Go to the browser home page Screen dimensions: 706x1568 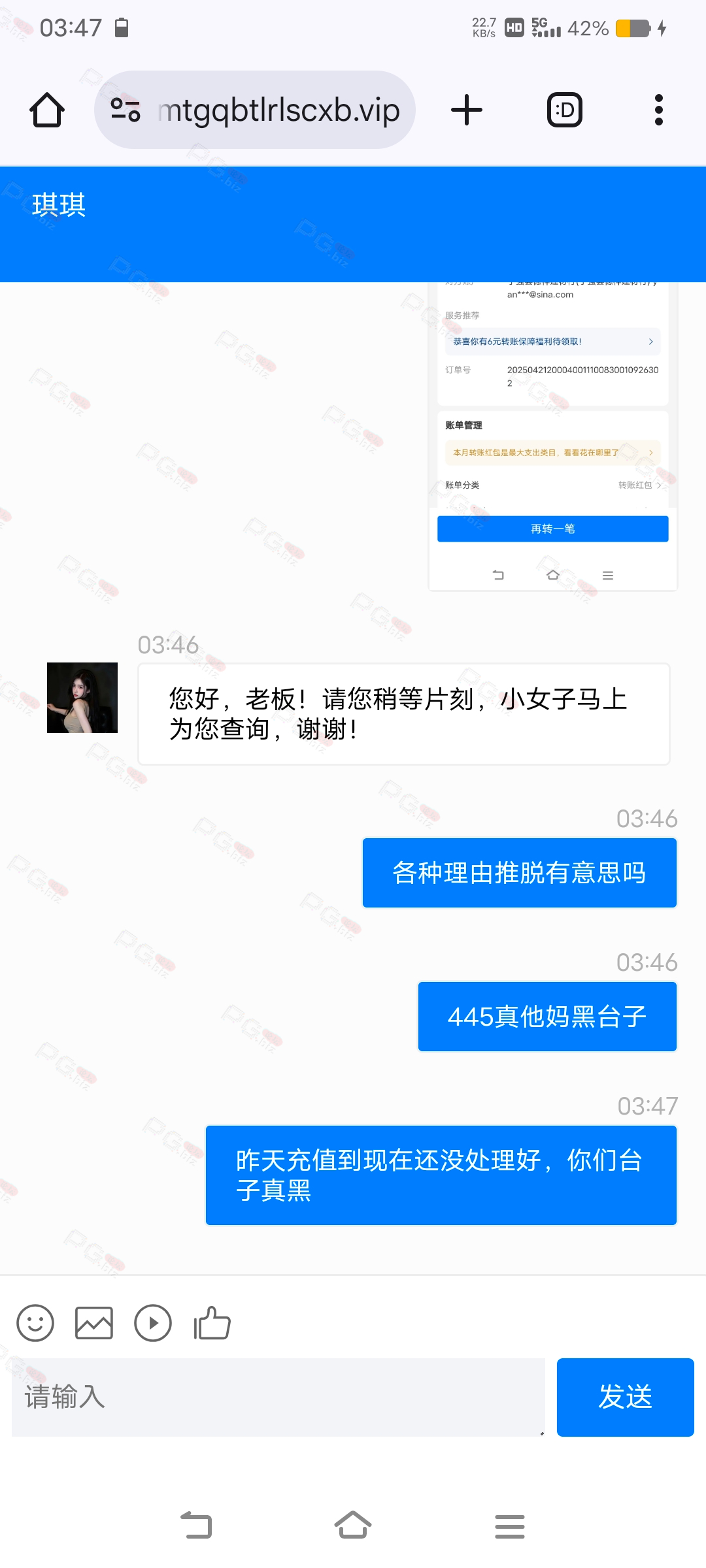click(x=46, y=110)
